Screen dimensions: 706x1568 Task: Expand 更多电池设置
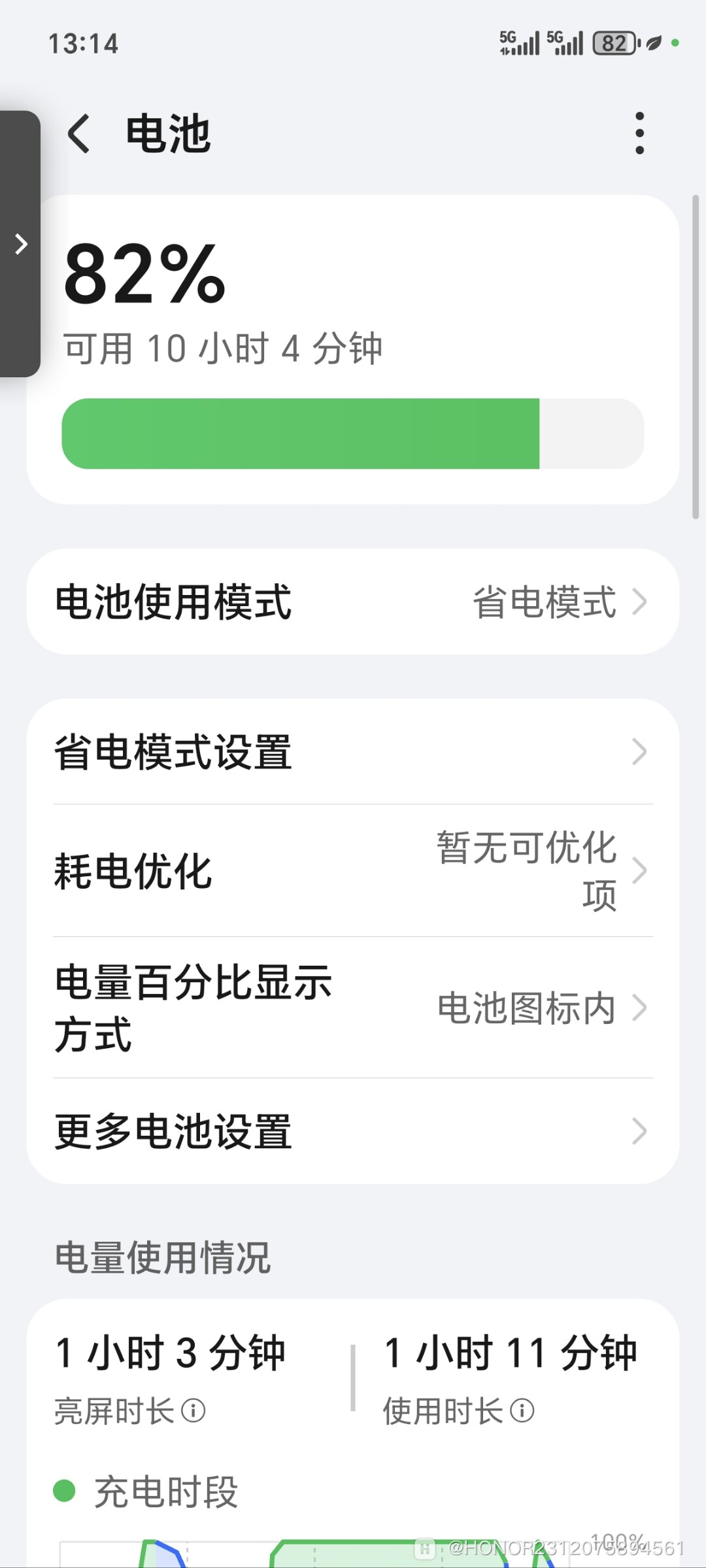click(353, 1131)
